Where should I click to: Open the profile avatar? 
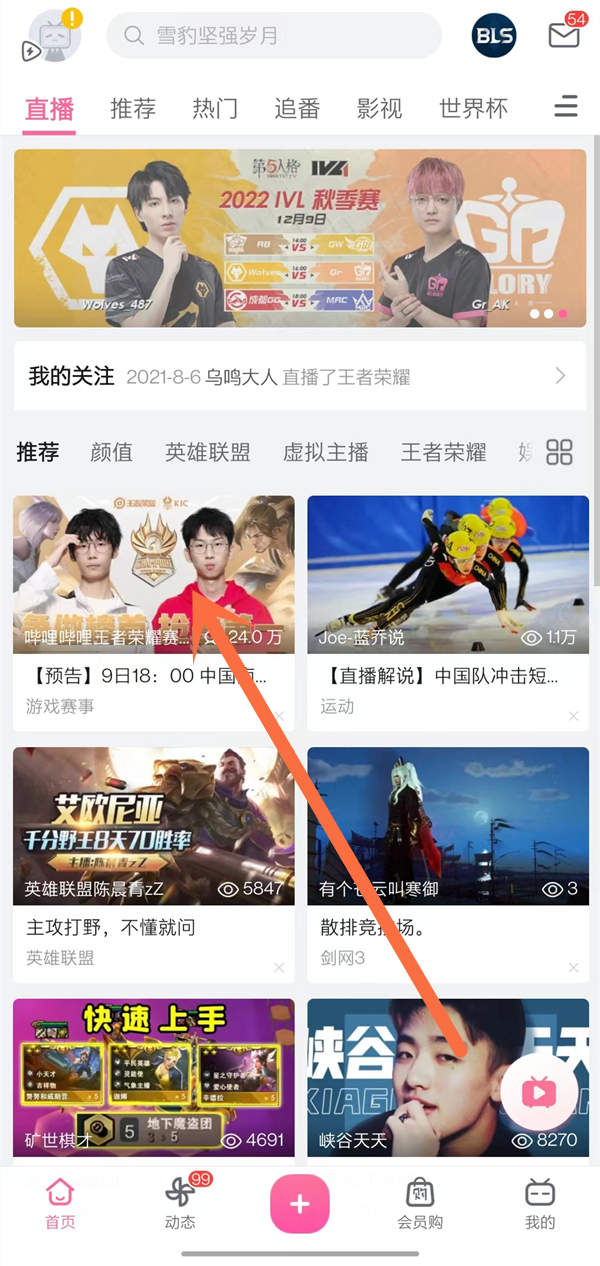click(x=53, y=37)
